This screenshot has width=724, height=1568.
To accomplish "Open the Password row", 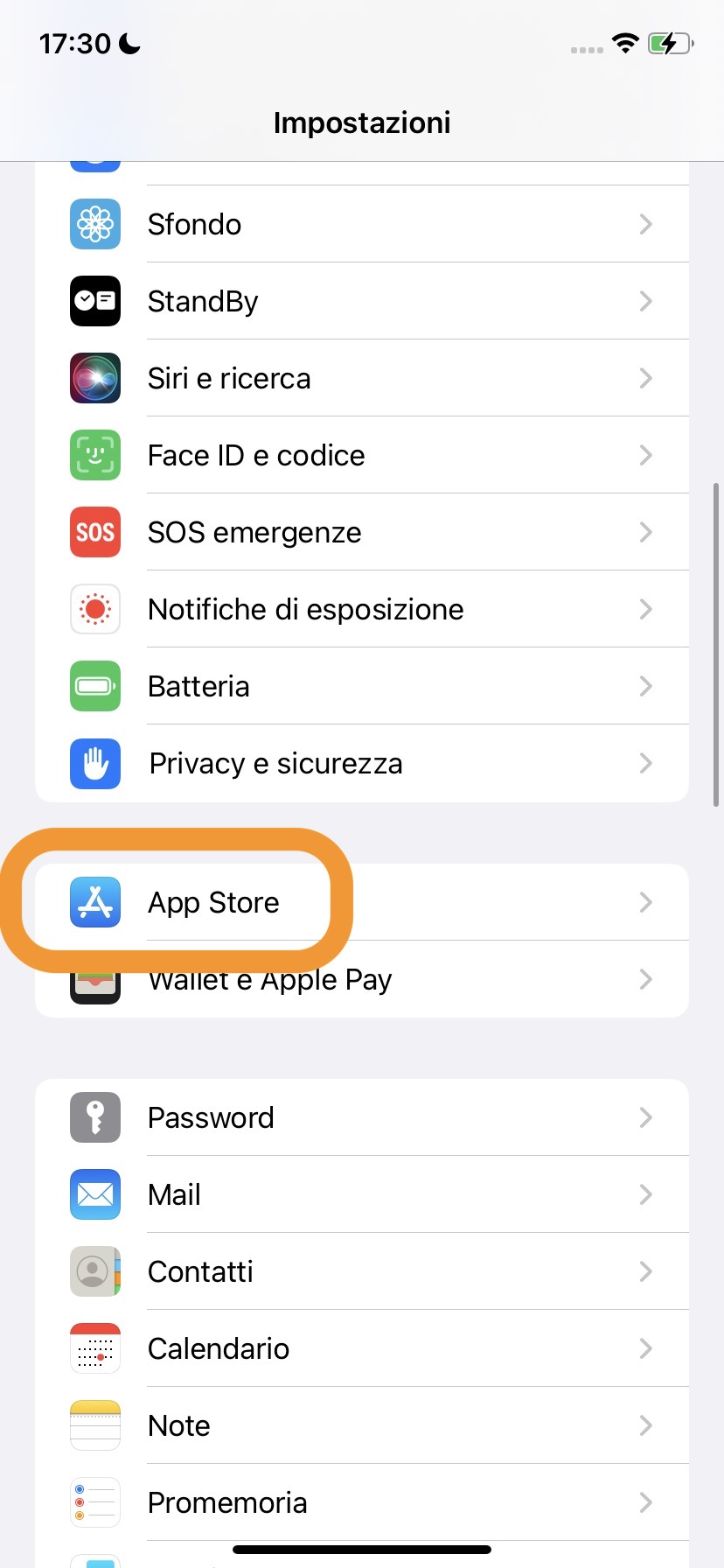I will point(362,1117).
